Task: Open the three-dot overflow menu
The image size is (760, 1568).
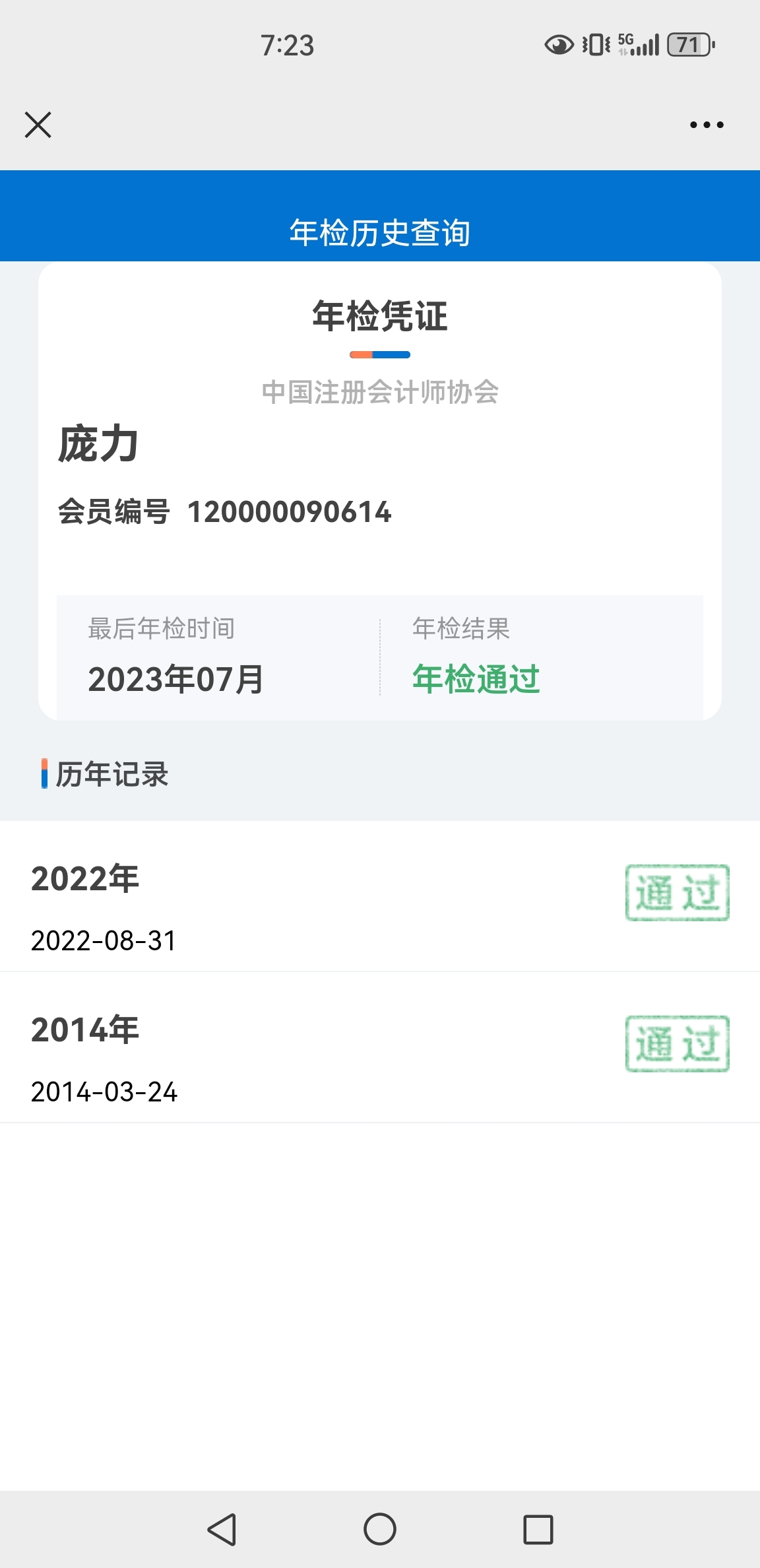Action: click(x=707, y=125)
